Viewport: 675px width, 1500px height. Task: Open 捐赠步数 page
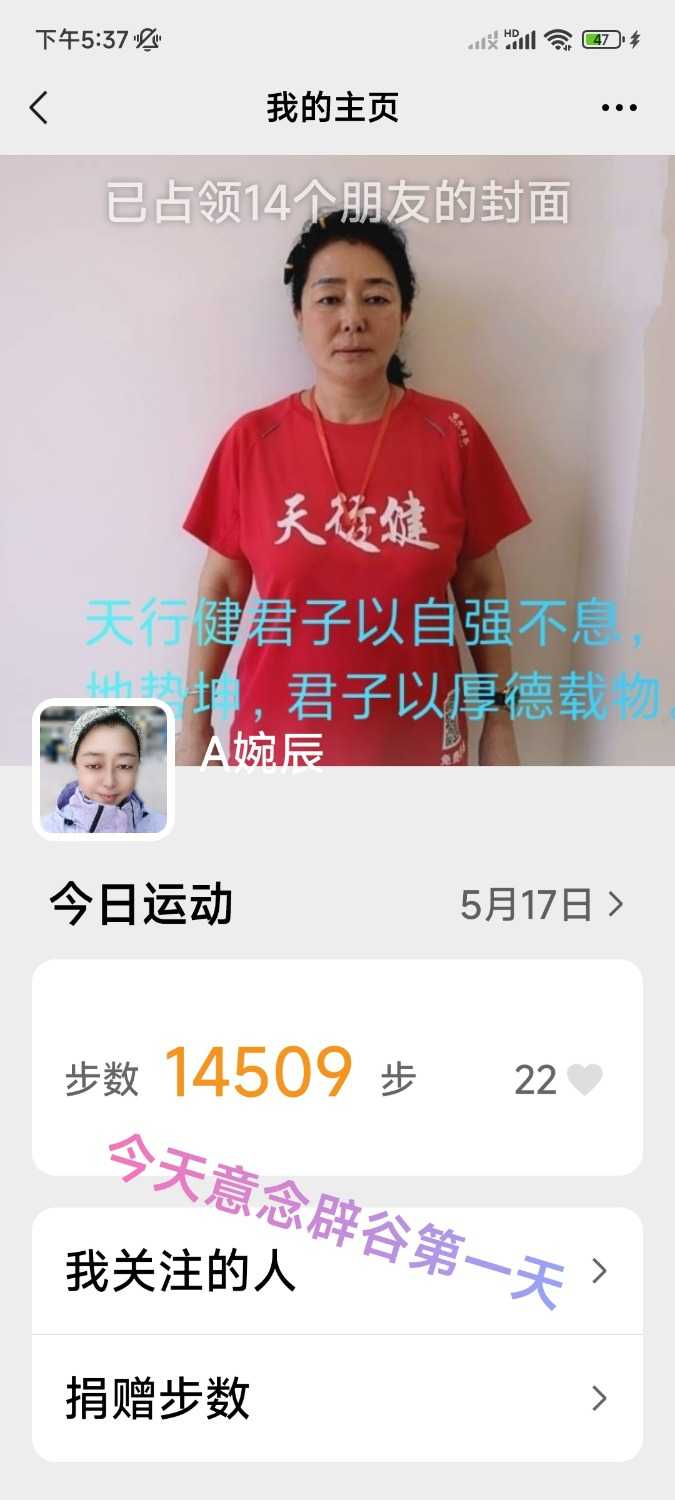pos(337,1398)
